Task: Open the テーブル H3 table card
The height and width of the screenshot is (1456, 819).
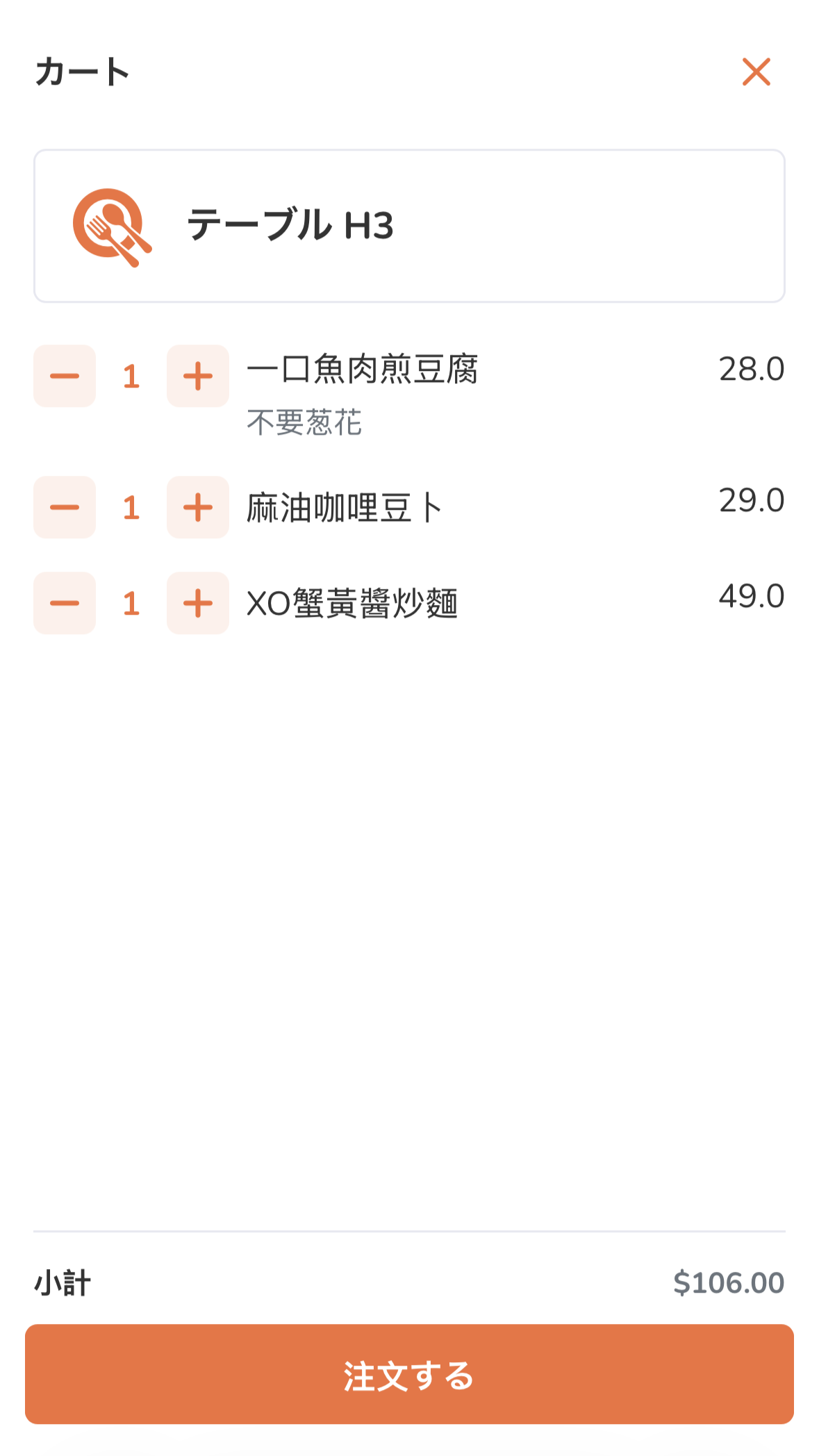Action: click(409, 226)
